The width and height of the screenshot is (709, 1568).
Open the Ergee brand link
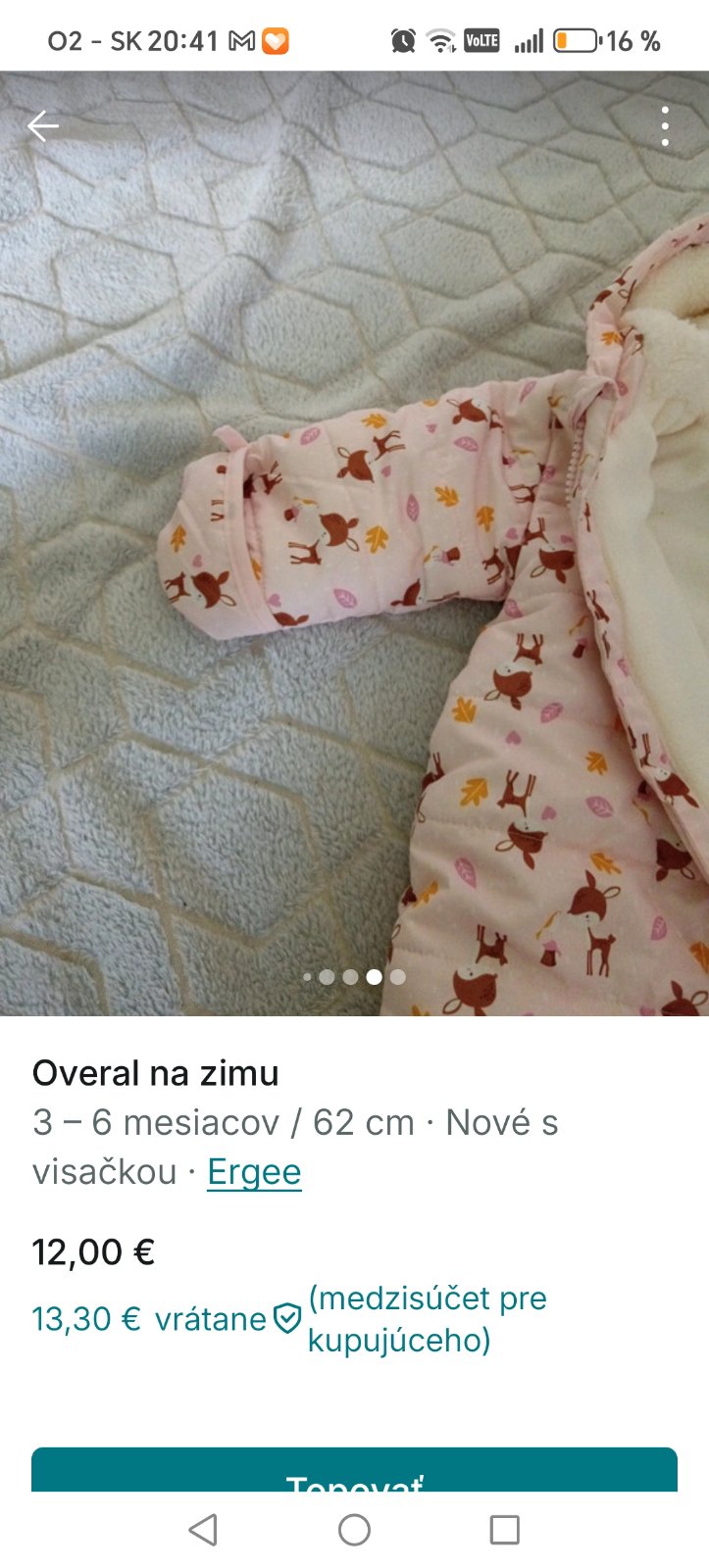point(254,1172)
